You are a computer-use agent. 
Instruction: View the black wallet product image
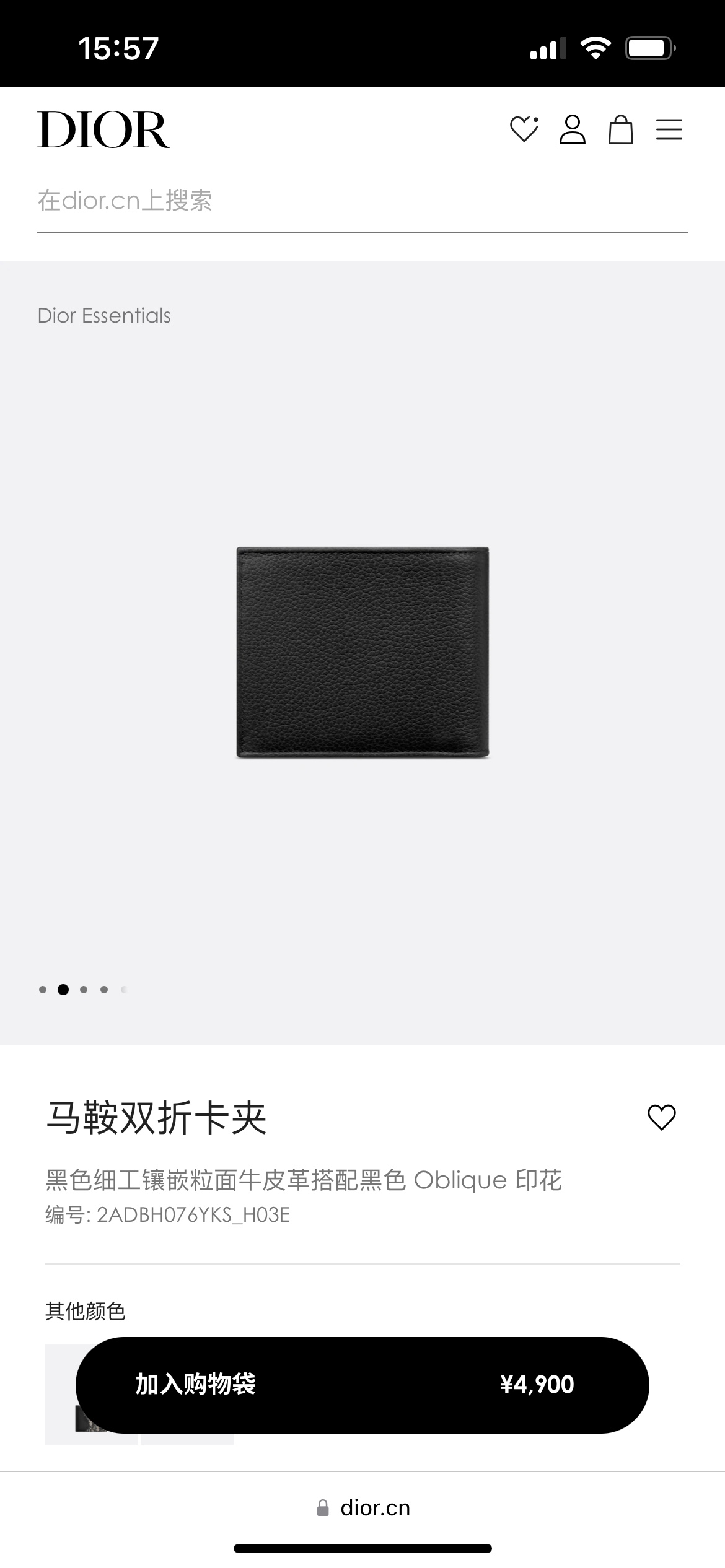[x=363, y=652]
